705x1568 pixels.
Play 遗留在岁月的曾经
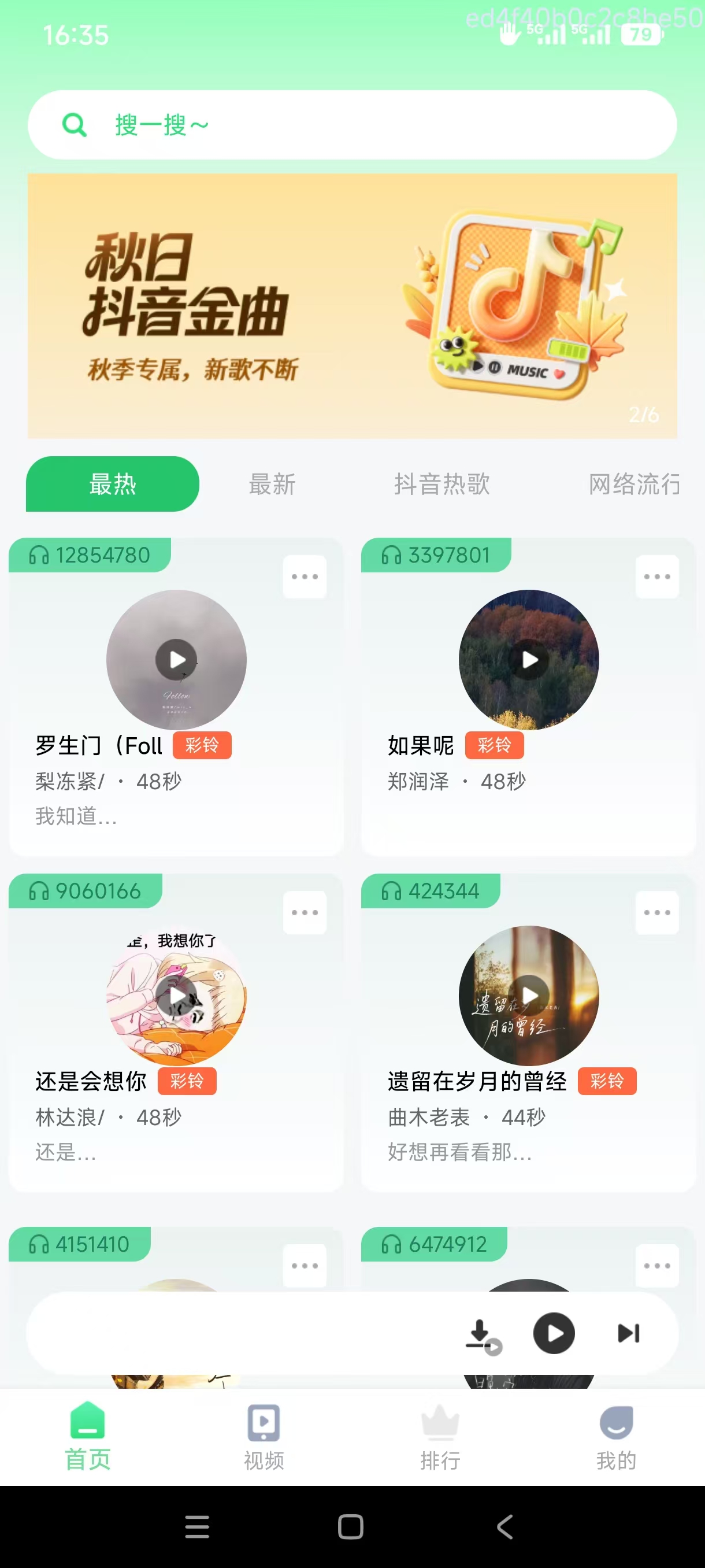(529, 996)
